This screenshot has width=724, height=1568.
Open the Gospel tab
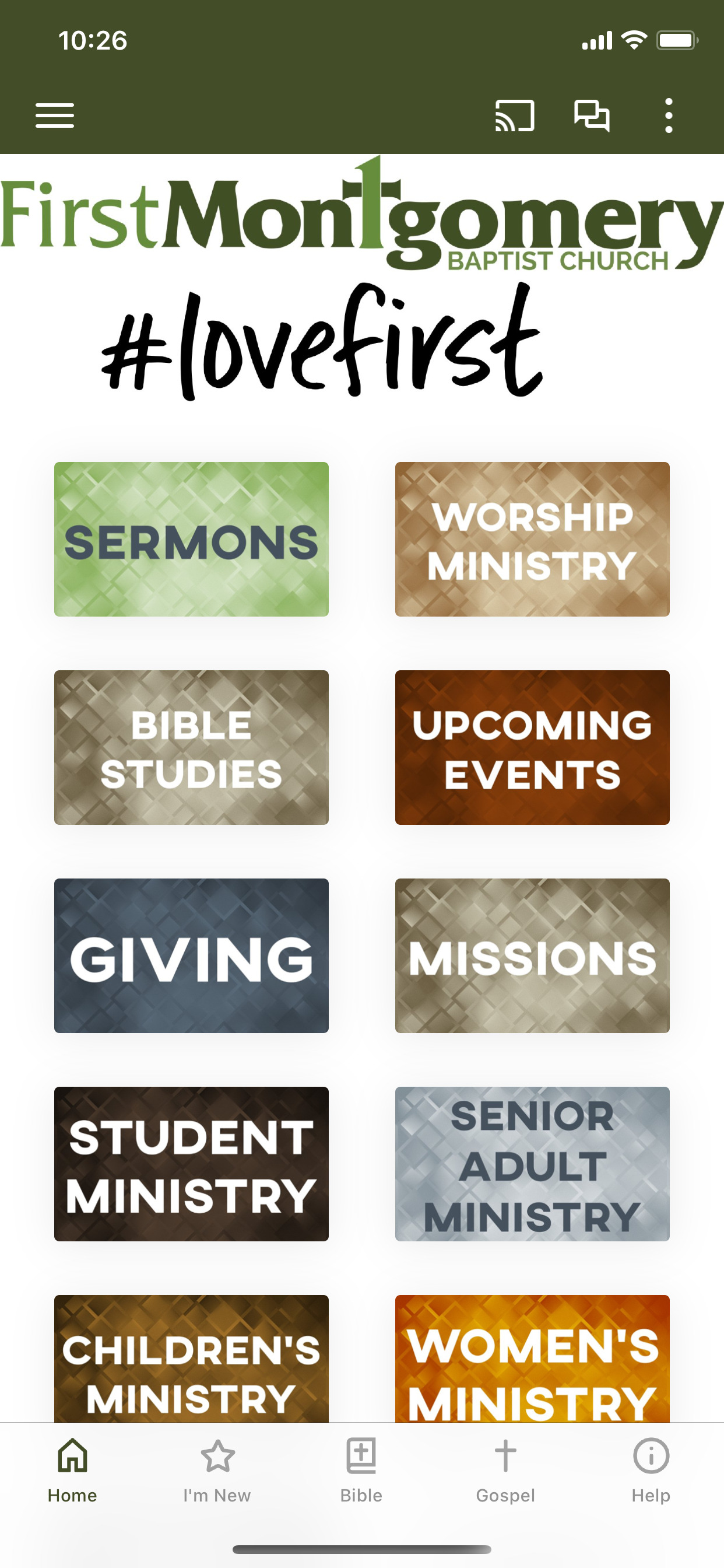(x=505, y=1470)
